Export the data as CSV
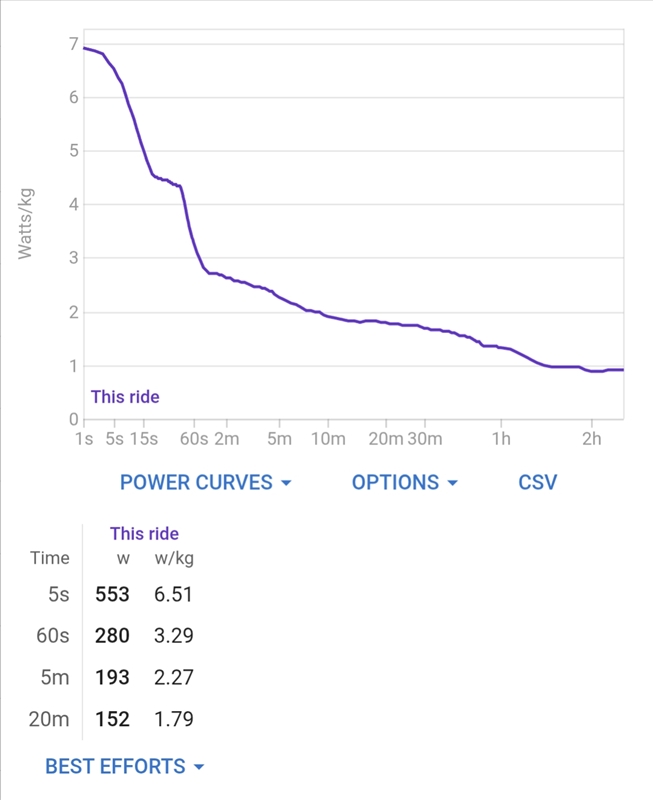 (x=538, y=482)
